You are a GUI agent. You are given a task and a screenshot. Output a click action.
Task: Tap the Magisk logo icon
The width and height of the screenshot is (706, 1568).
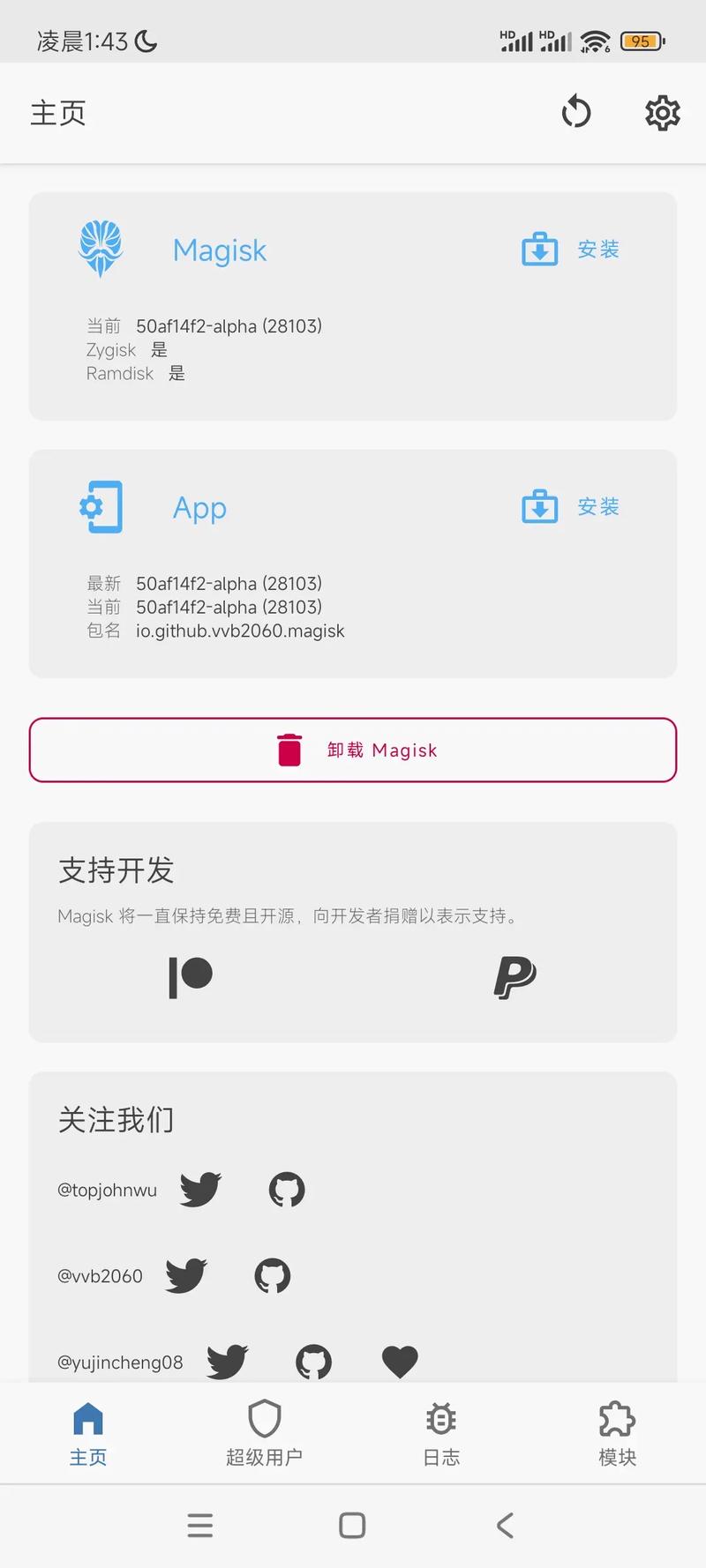pos(101,248)
